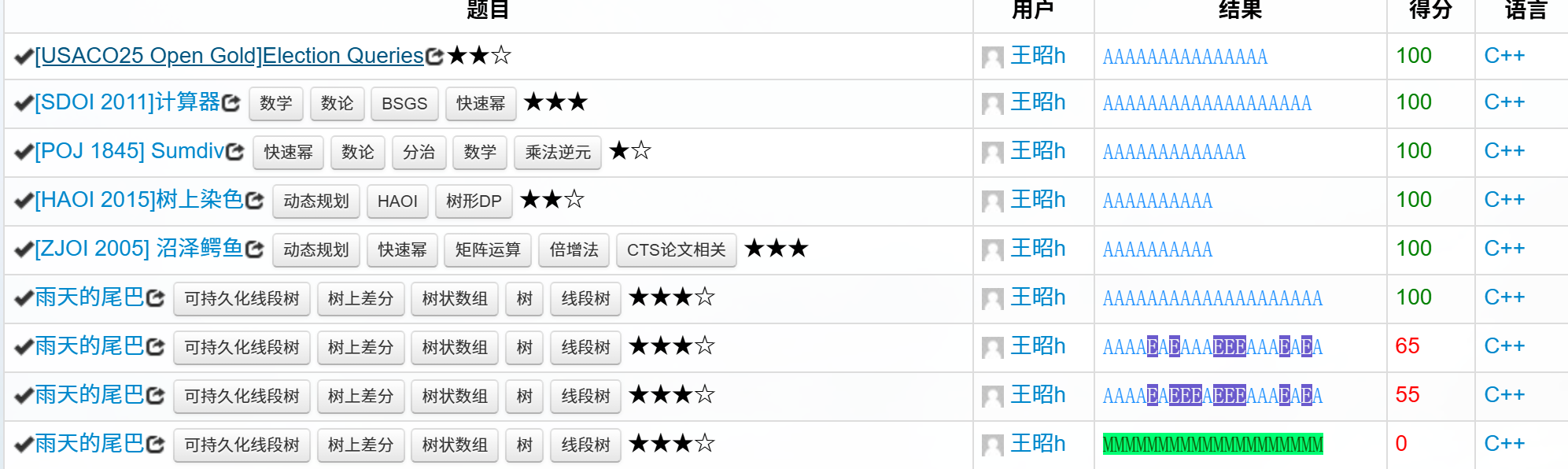View the result string on the 沼泽鳄鱼 row

coord(1157,250)
